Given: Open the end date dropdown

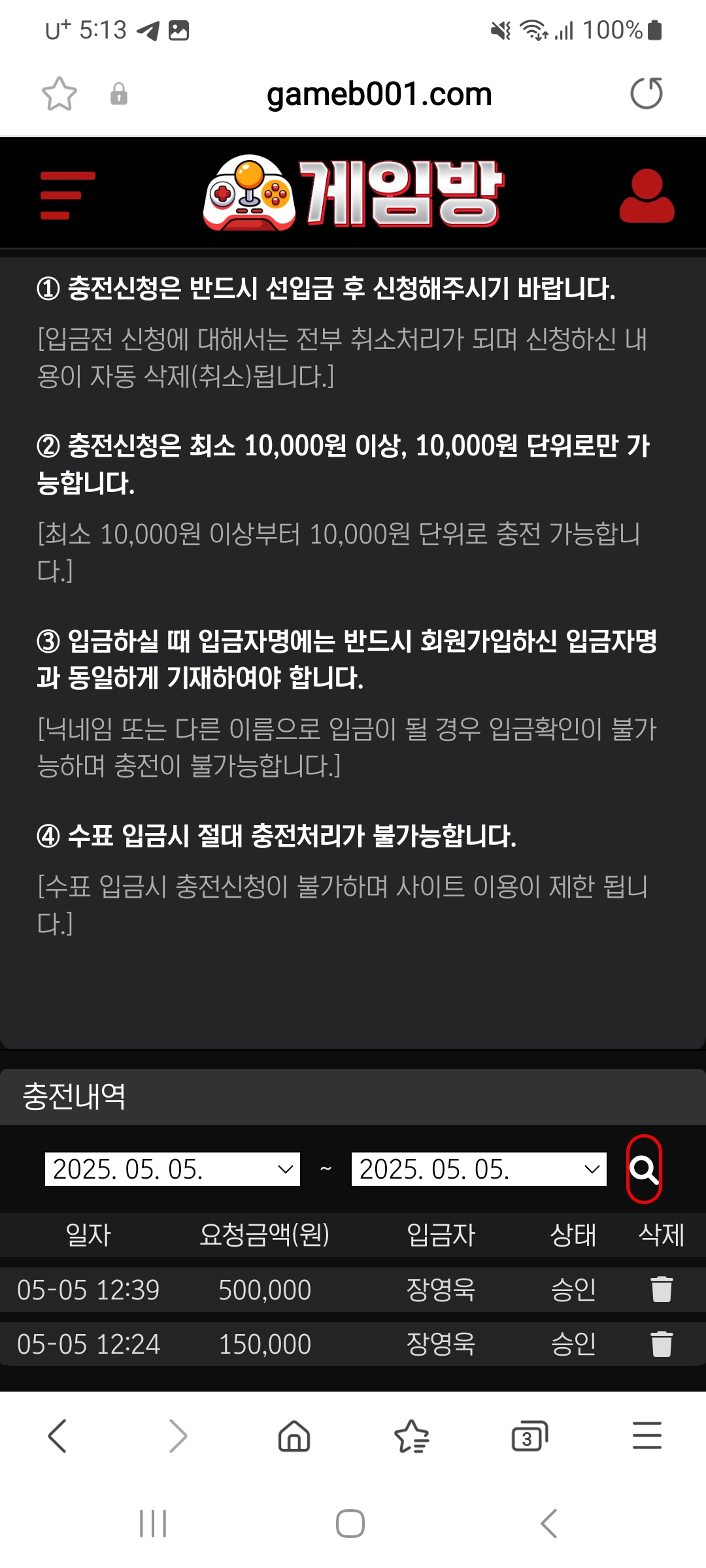Looking at the screenshot, I should point(479,1169).
